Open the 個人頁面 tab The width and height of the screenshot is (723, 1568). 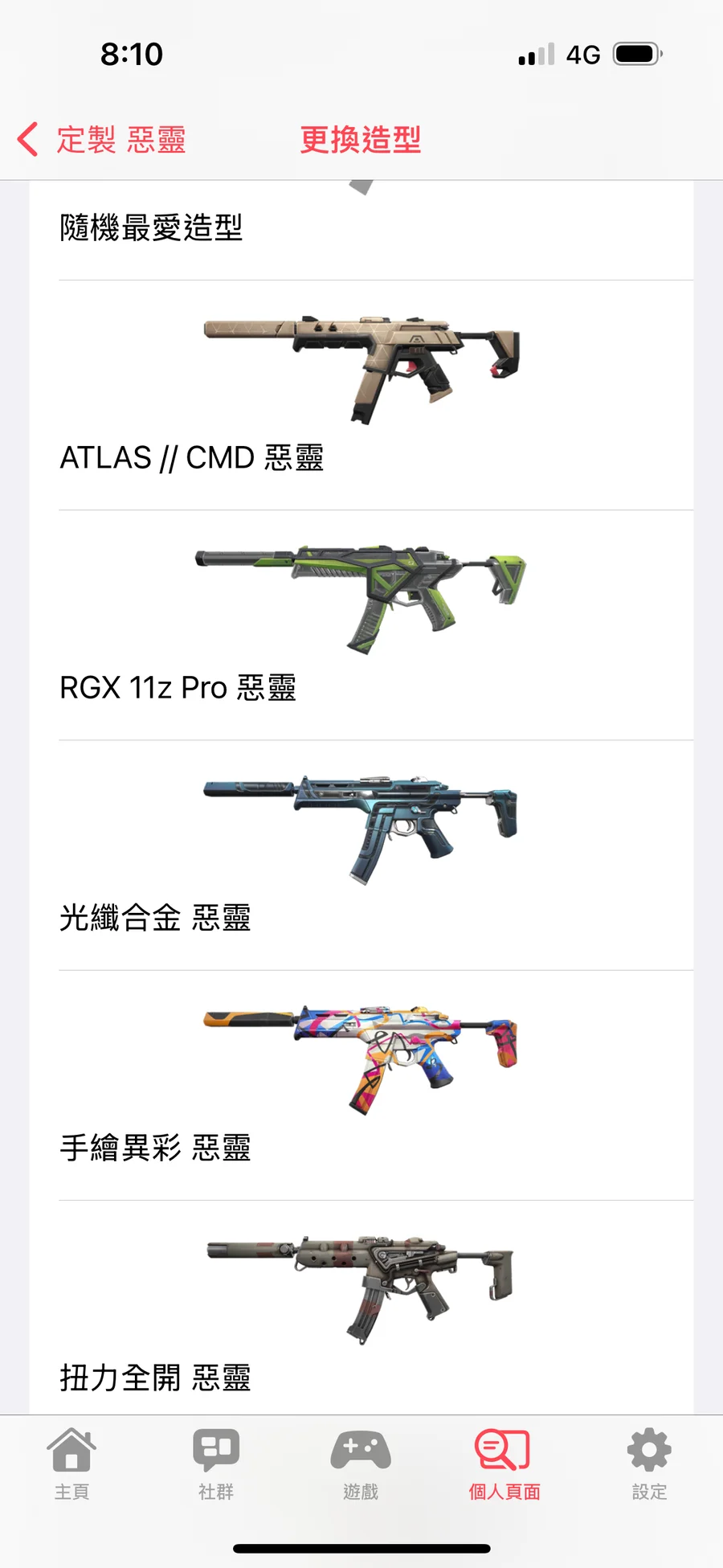point(504,1464)
